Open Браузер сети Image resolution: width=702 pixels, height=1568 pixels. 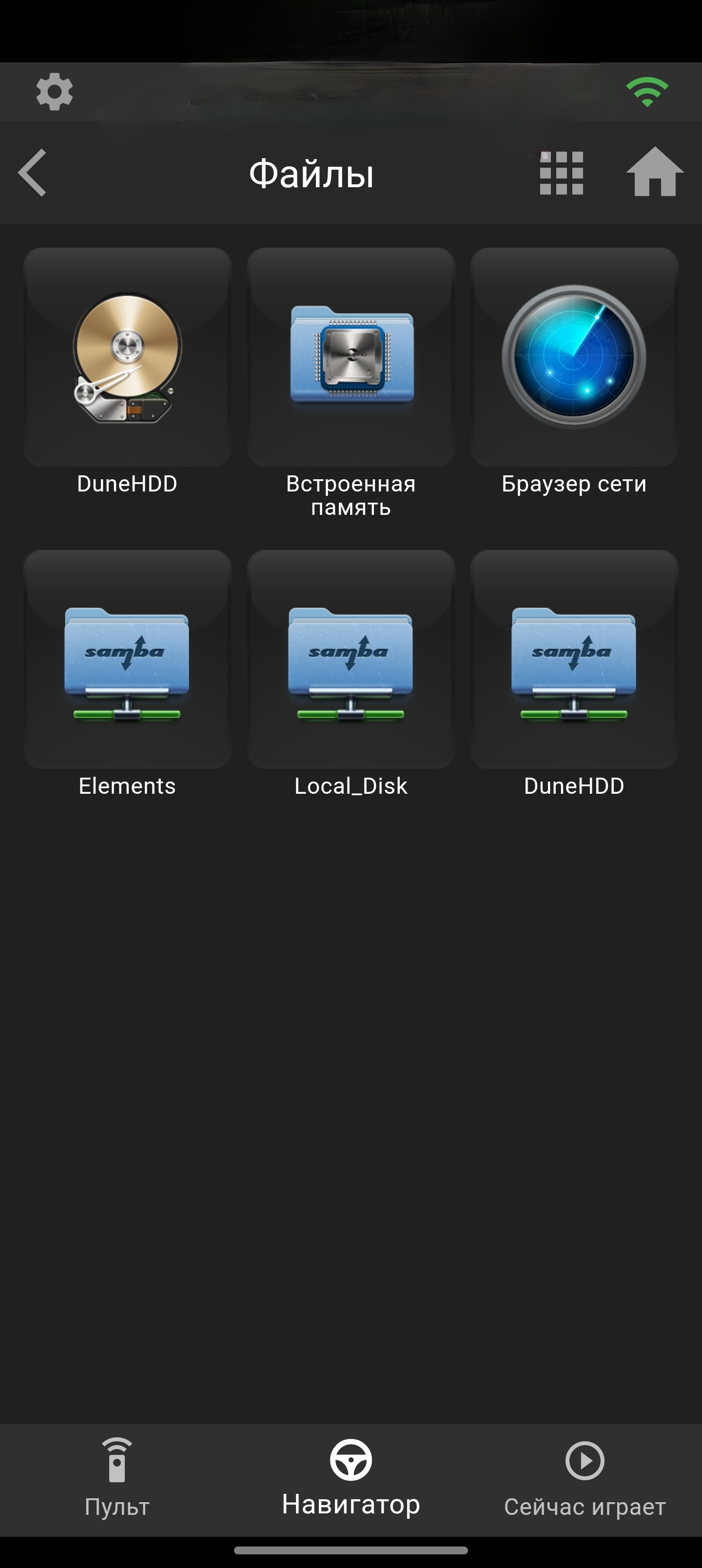(x=573, y=357)
